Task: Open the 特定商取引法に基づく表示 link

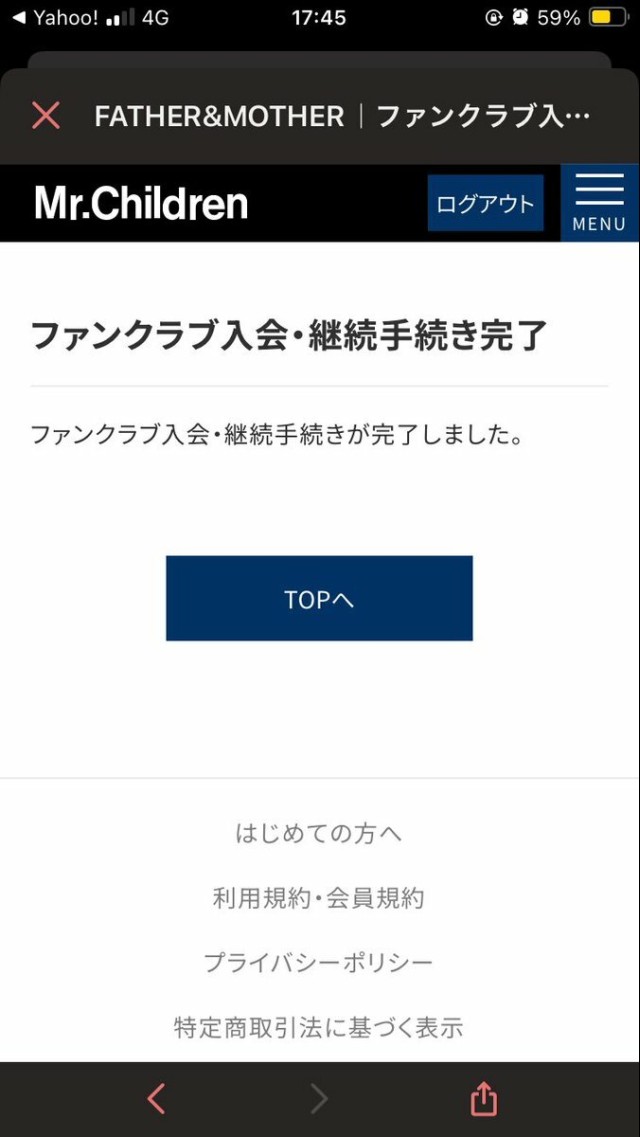Action: (319, 1028)
